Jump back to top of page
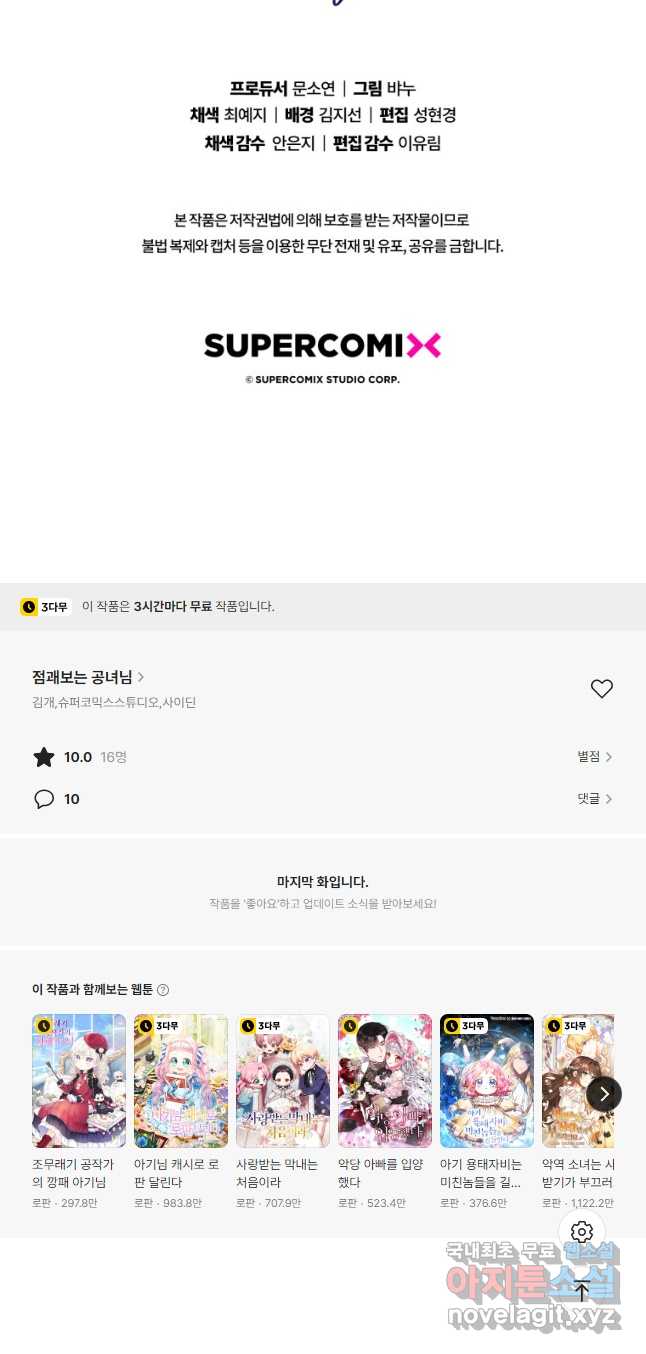Viewport: 646px width, 1354px height. [x=582, y=1290]
